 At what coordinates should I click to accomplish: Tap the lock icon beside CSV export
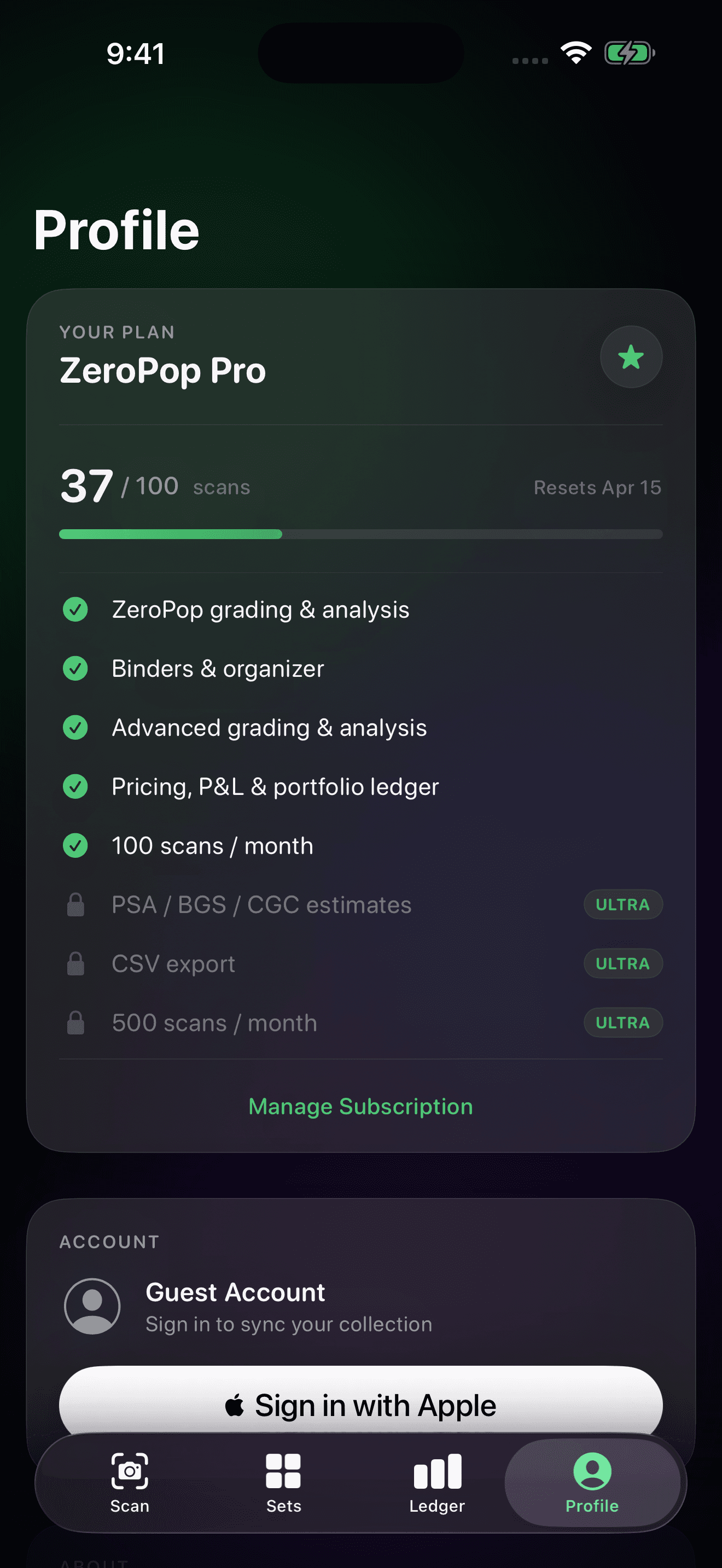click(x=75, y=963)
